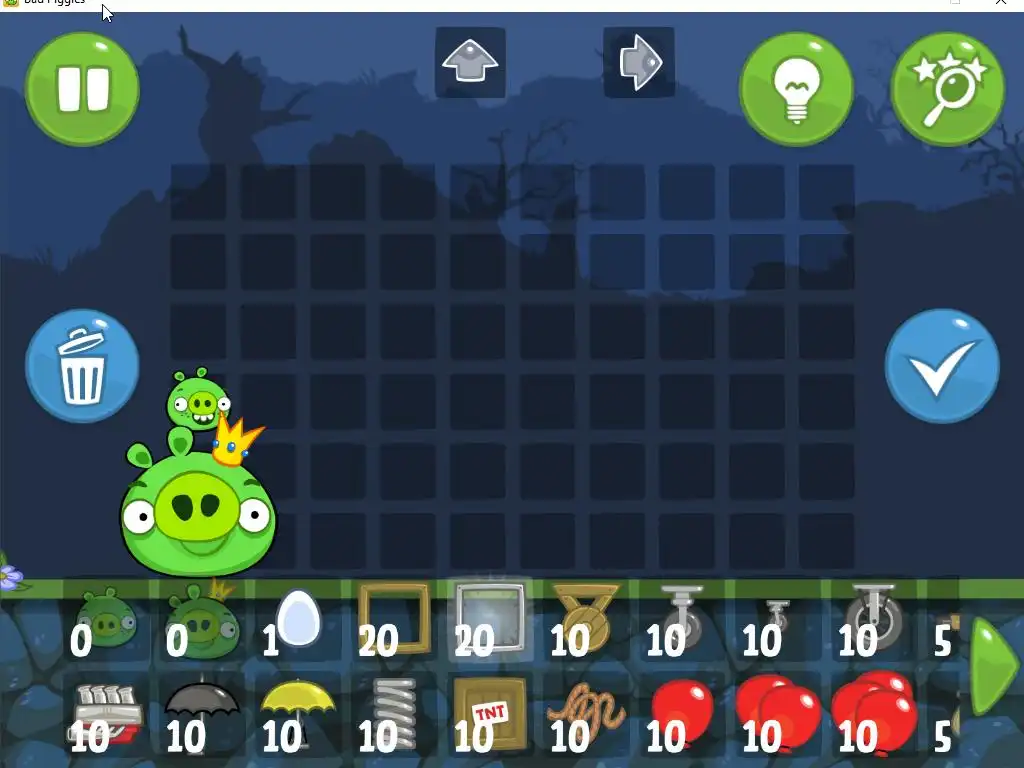
Task: Choose the engine part with fins
Action: [106, 714]
